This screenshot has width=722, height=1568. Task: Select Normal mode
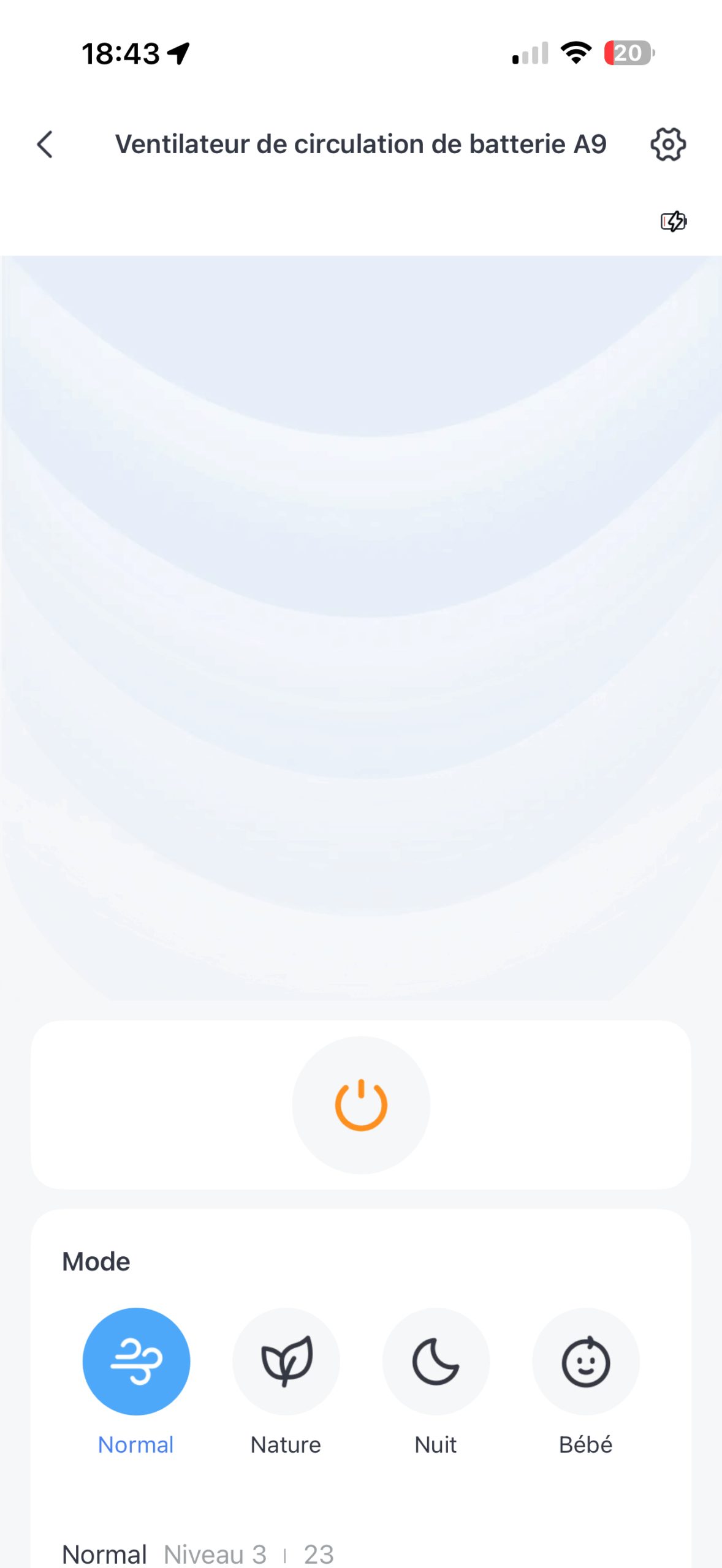tap(136, 1361)
